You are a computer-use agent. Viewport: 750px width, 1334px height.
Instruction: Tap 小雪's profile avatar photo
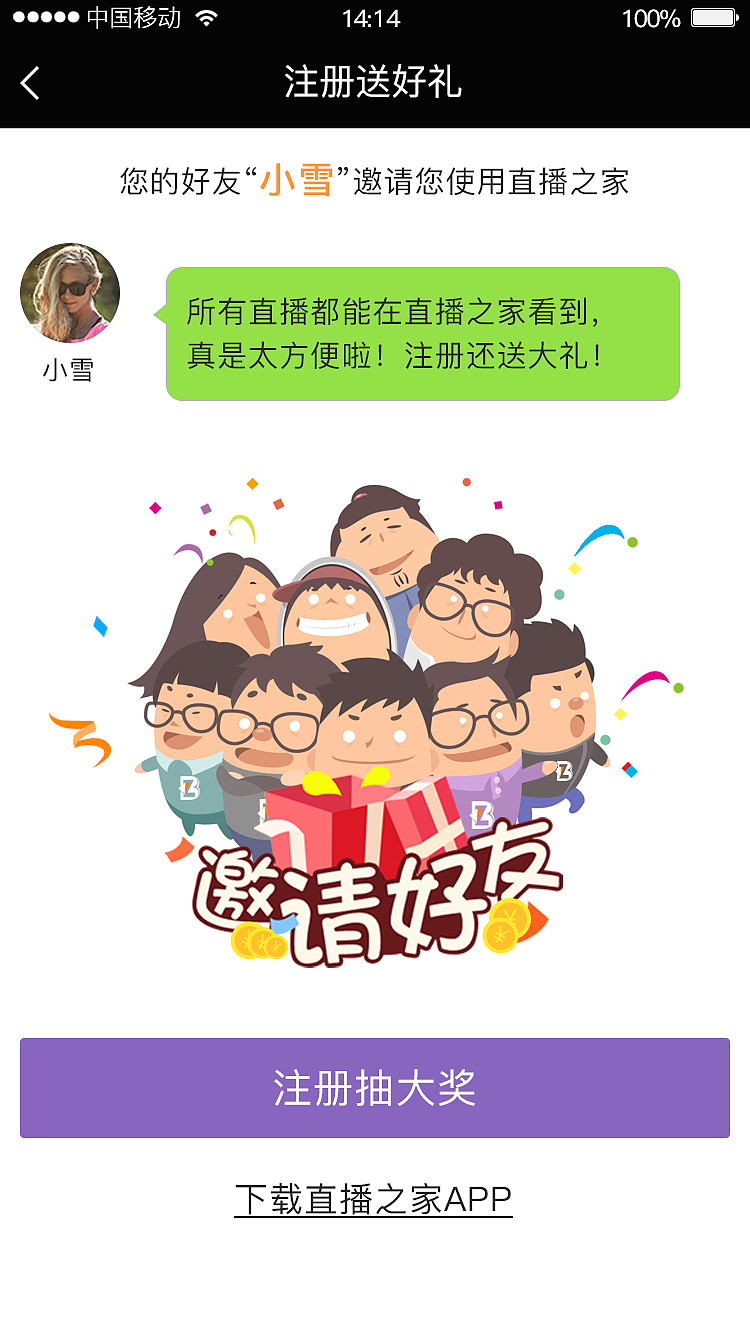pos(69,293)
